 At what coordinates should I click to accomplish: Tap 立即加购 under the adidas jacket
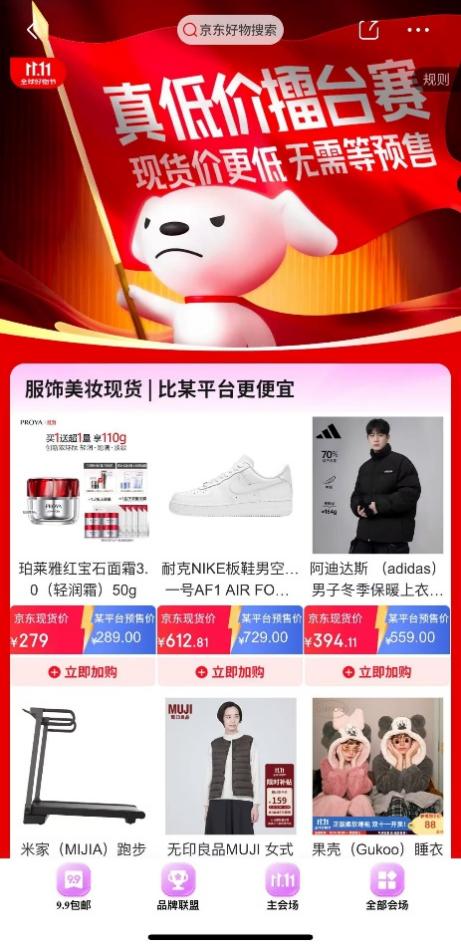click(x=377, y=671)
